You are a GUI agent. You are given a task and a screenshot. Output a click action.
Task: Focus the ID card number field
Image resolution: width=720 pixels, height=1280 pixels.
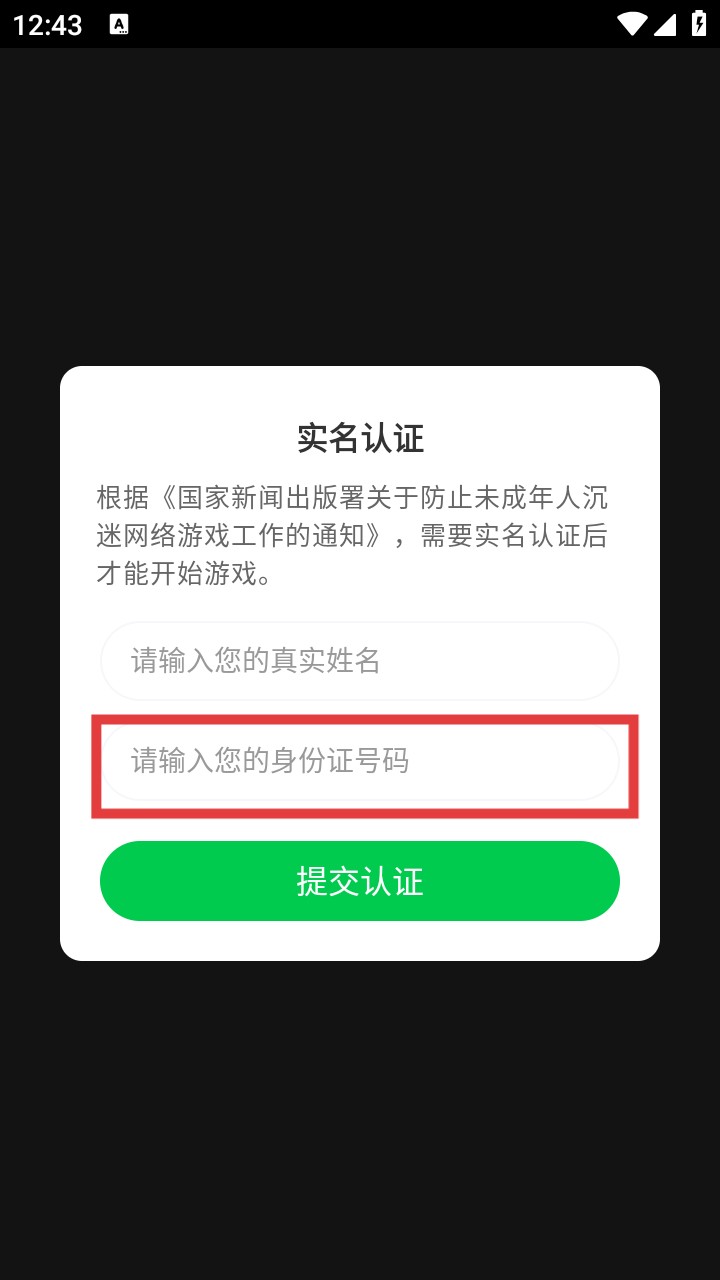click(359, 762)
